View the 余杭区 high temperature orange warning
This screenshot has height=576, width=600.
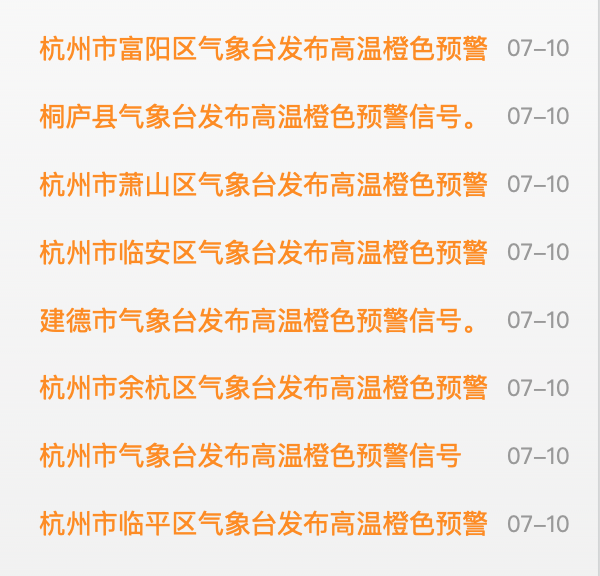click(263, 387)
